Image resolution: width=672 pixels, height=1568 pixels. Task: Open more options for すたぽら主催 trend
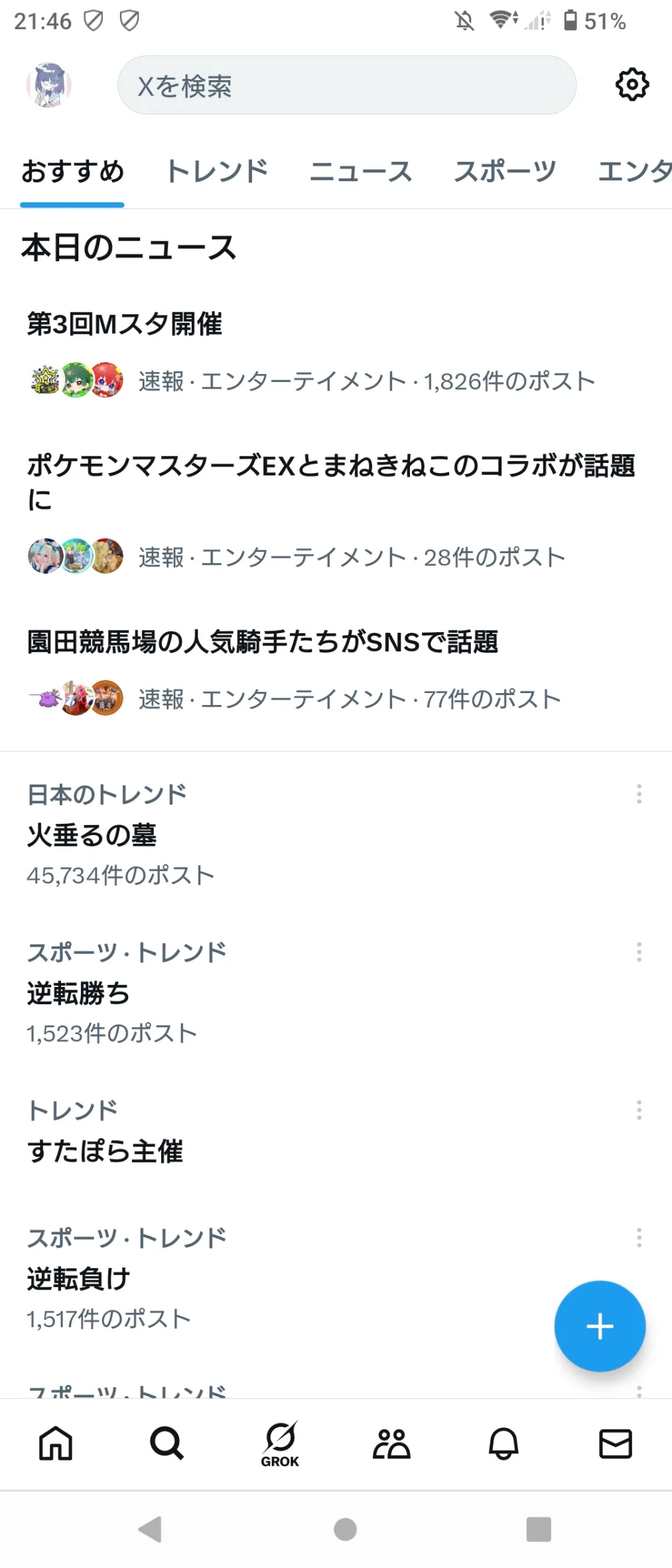[639, 1110]
